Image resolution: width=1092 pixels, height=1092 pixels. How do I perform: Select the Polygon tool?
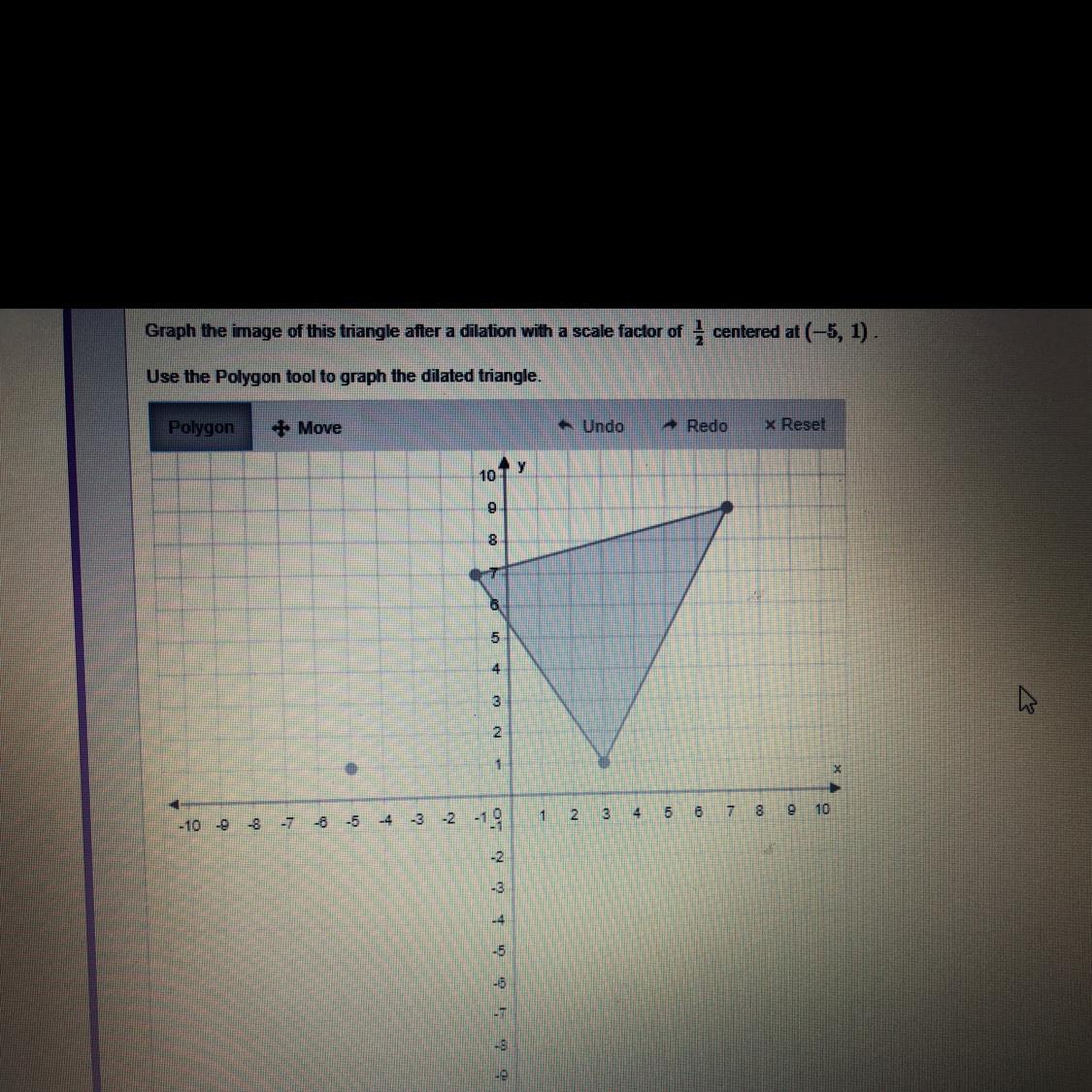[201, 427]
